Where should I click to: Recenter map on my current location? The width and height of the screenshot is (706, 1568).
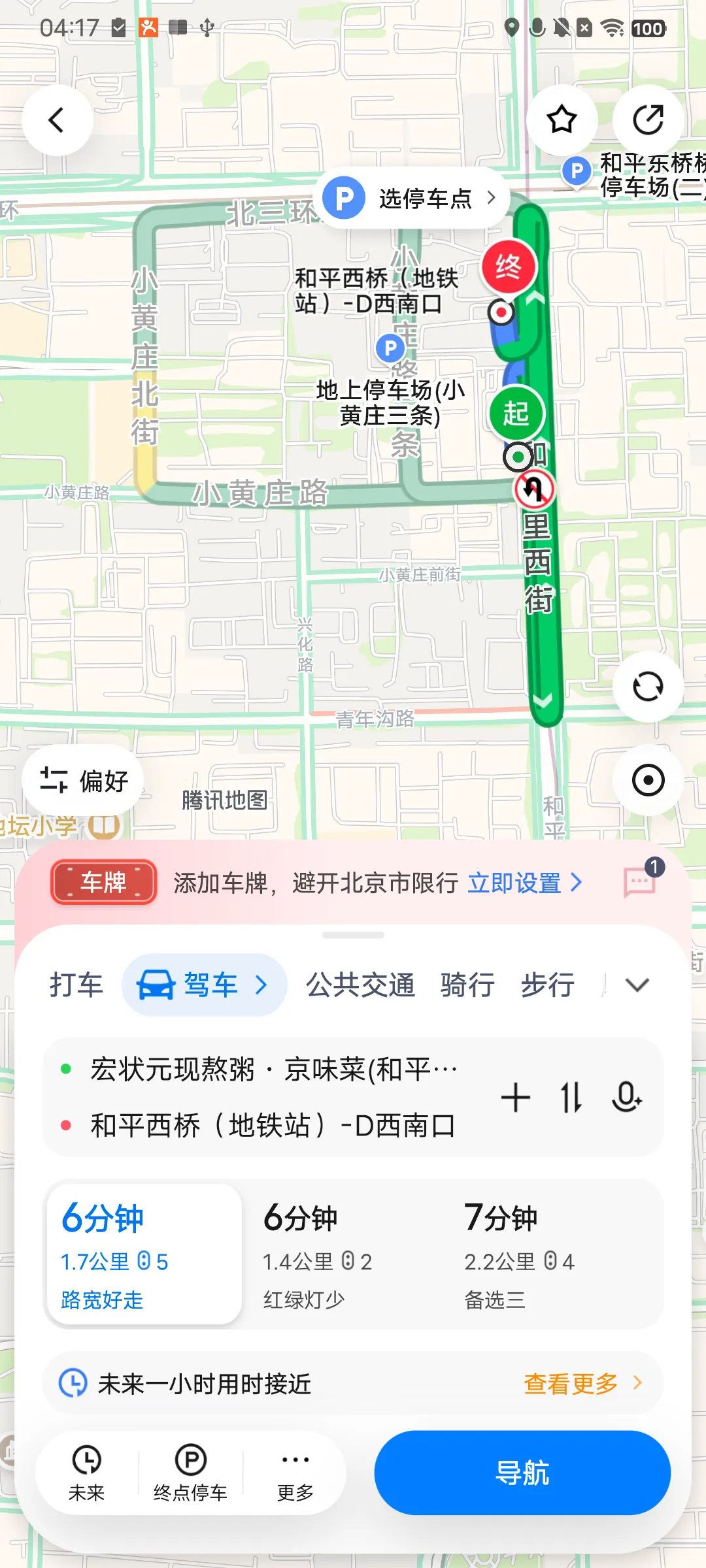[648, 780]
